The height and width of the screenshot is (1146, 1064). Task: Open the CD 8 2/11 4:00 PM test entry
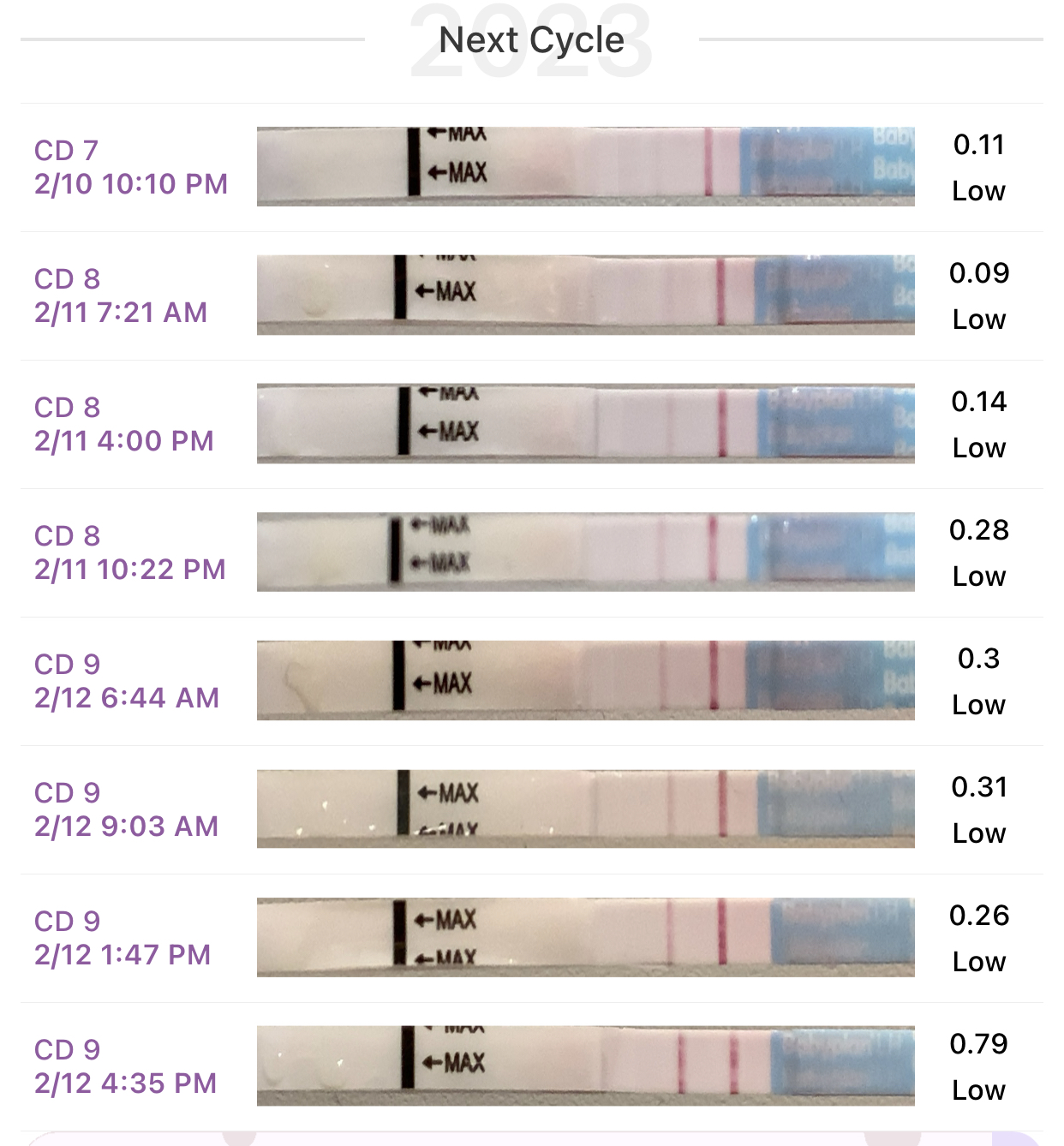coord(531,424)
